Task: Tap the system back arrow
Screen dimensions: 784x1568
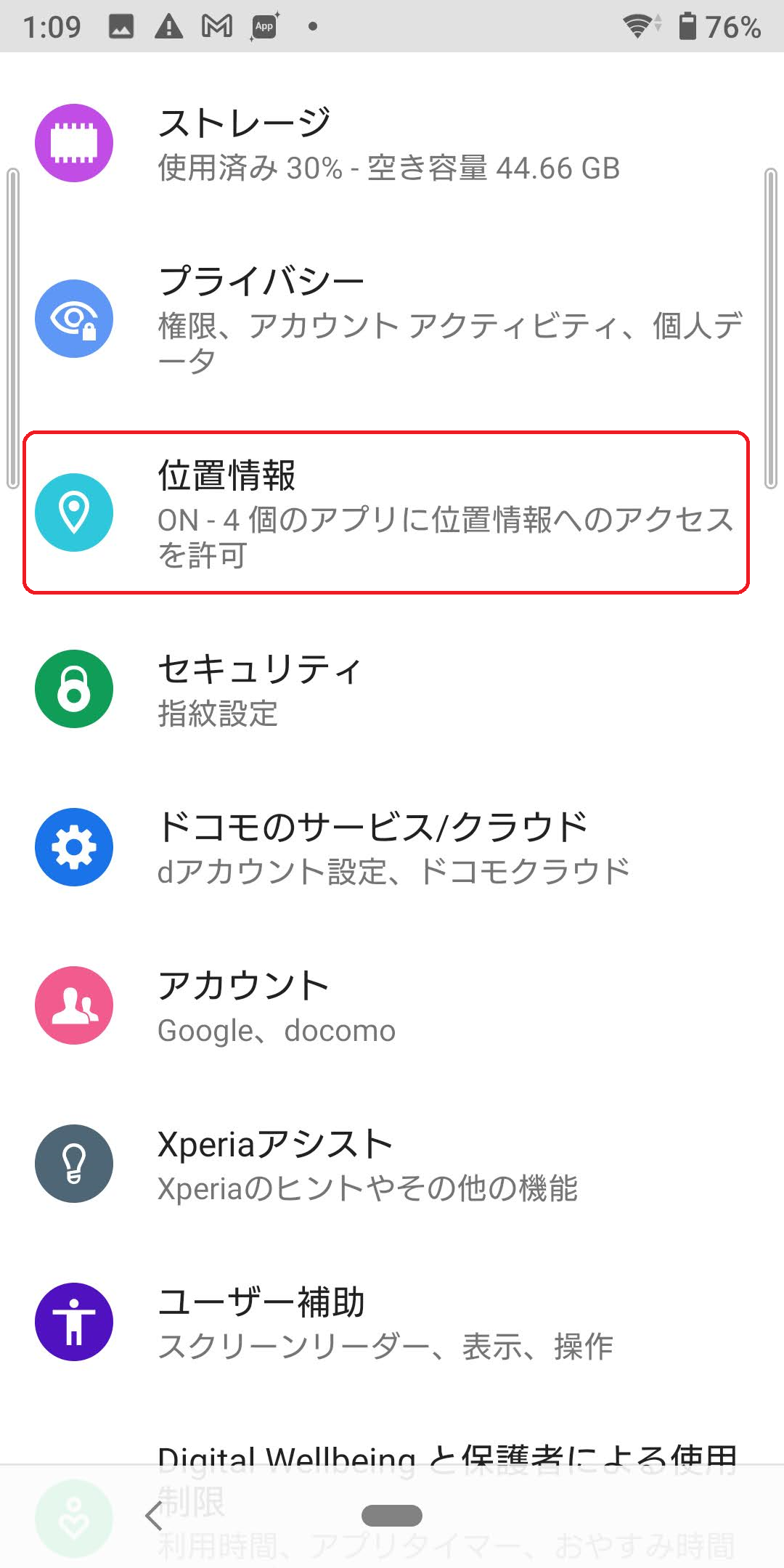Action: (154, 1516)
